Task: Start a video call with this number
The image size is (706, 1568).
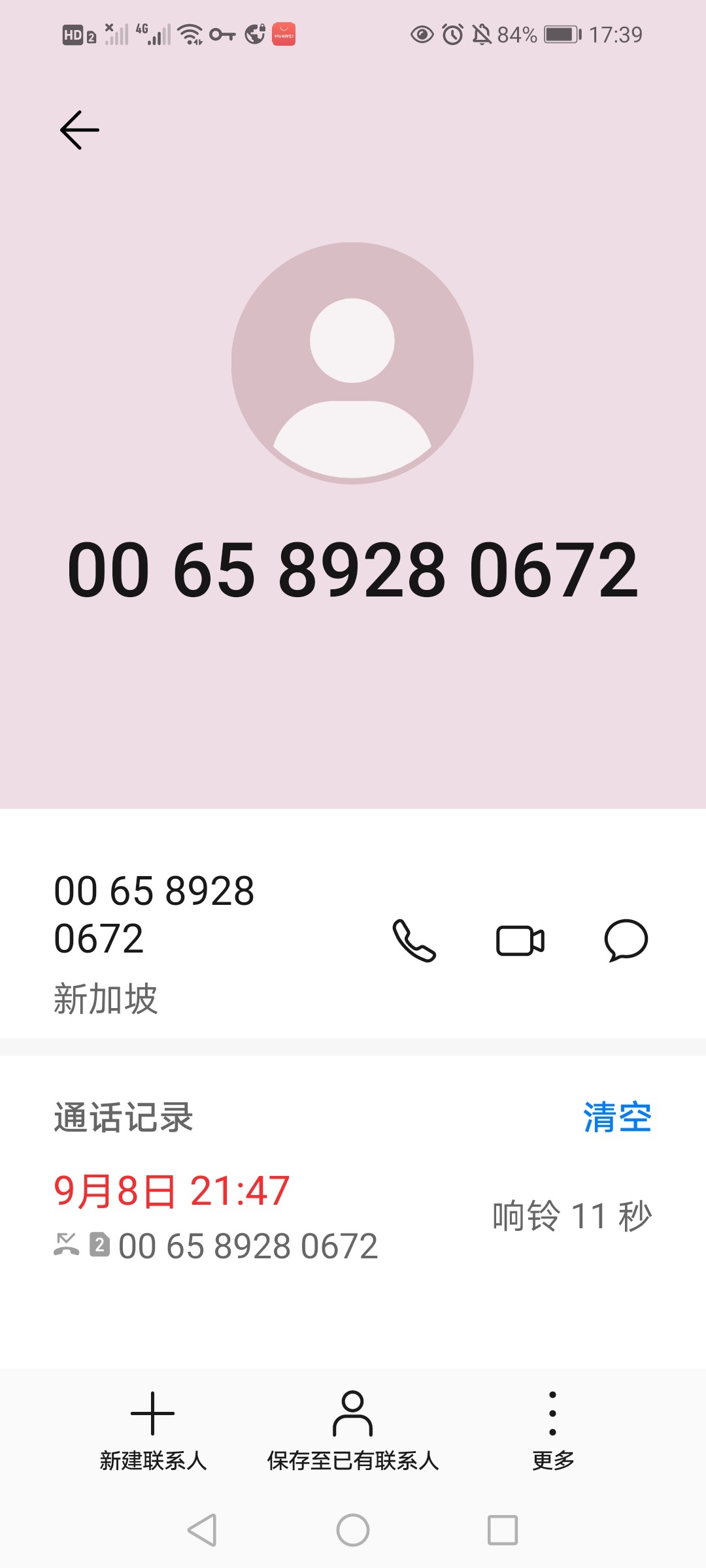Action: coord(520,941)
